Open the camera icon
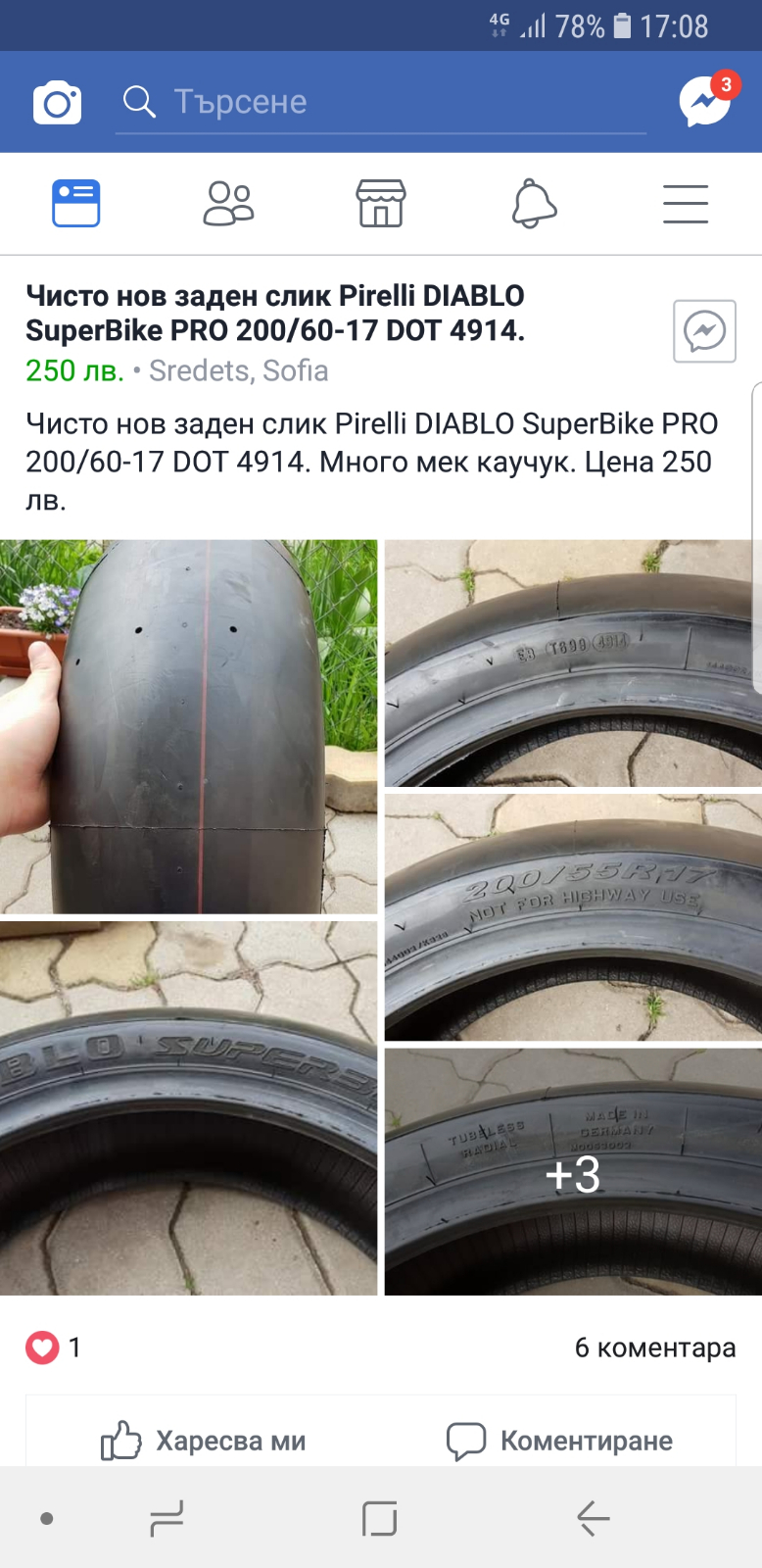This screenshot has height=1568, width=762. coord(57,103)
